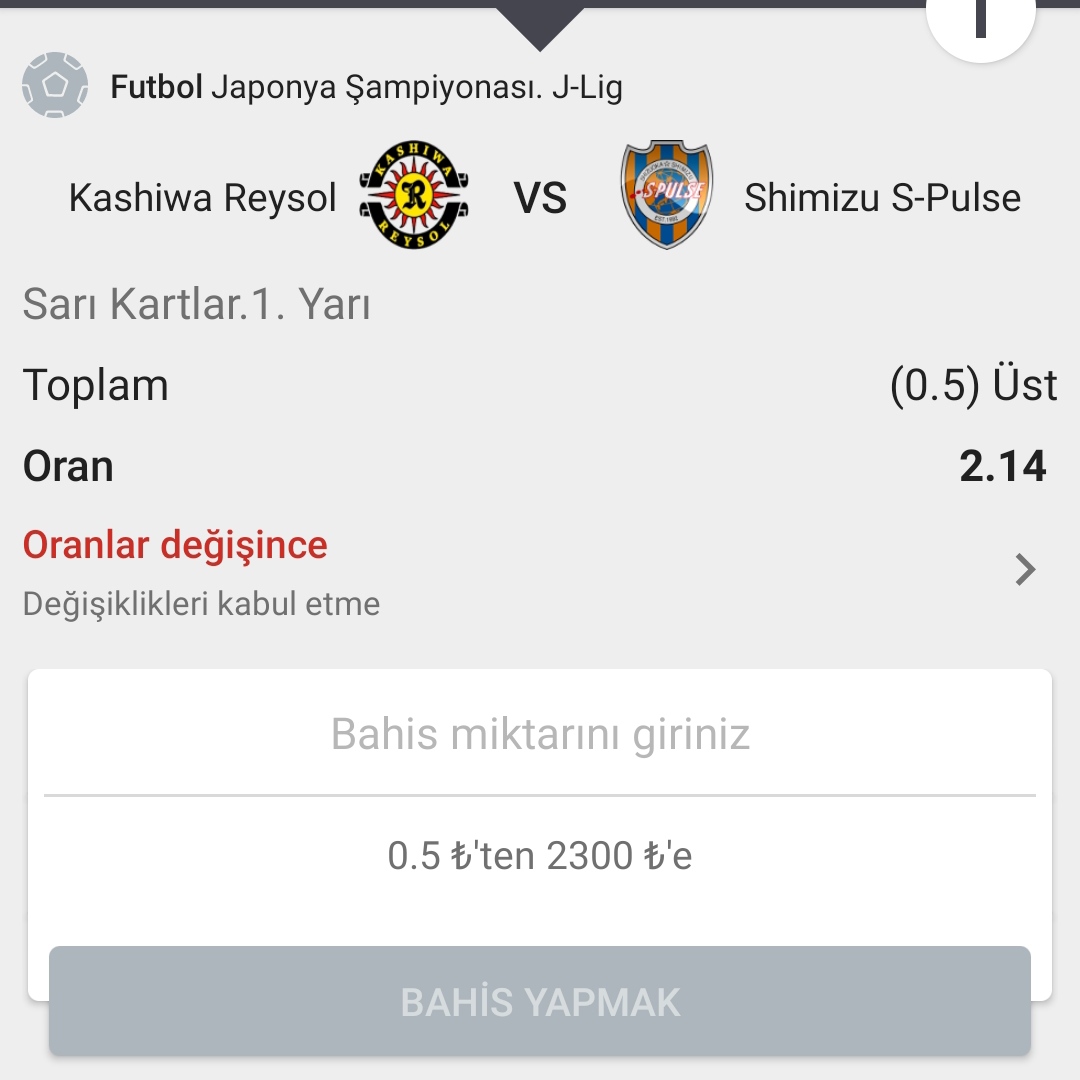Open the 'Oranlar değişince' setting
The height and width of the screenshot is (1080, 1080).
(x=530, y=571)
